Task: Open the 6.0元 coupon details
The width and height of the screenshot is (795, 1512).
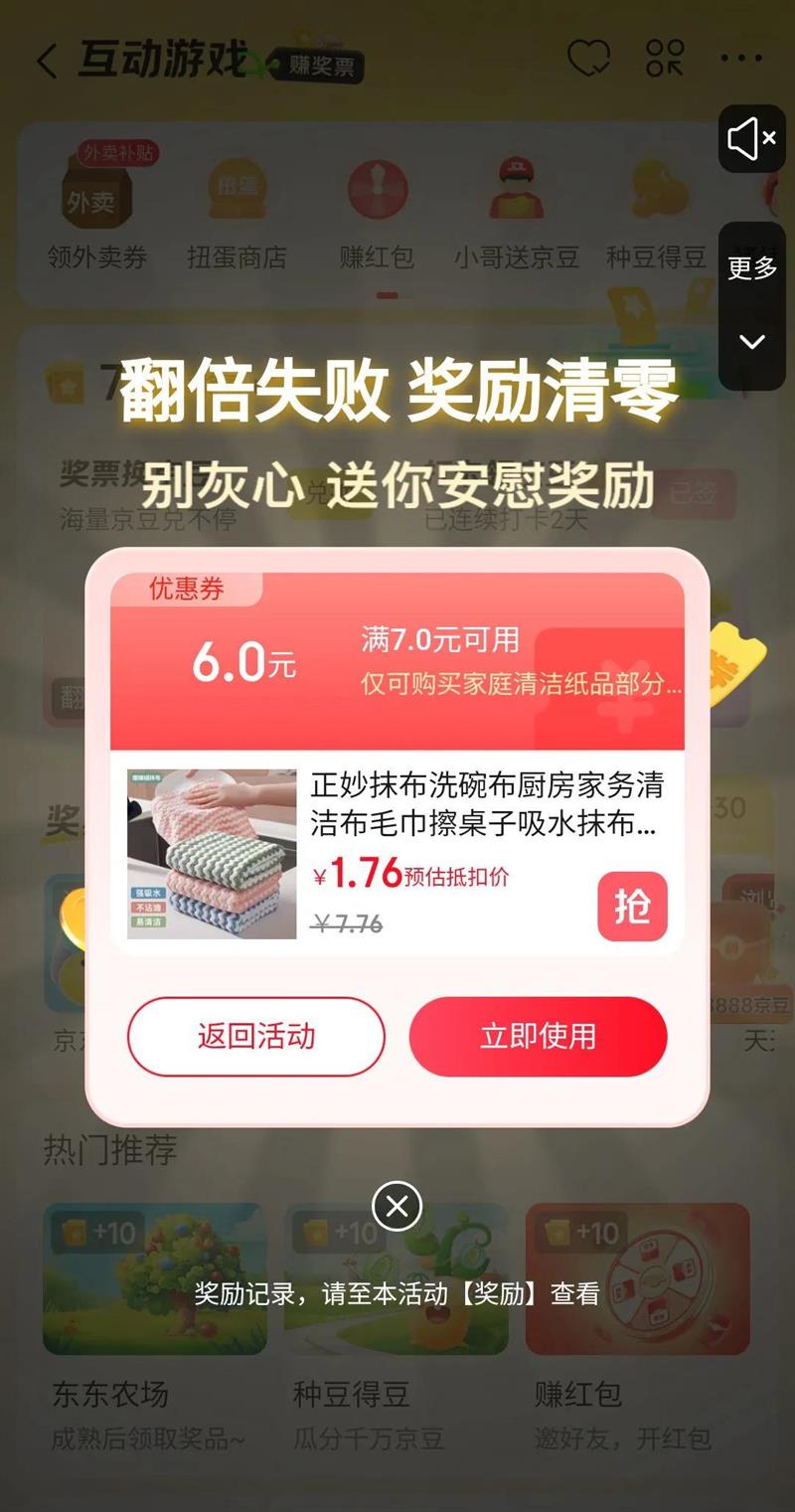Action: coord(397,662)
